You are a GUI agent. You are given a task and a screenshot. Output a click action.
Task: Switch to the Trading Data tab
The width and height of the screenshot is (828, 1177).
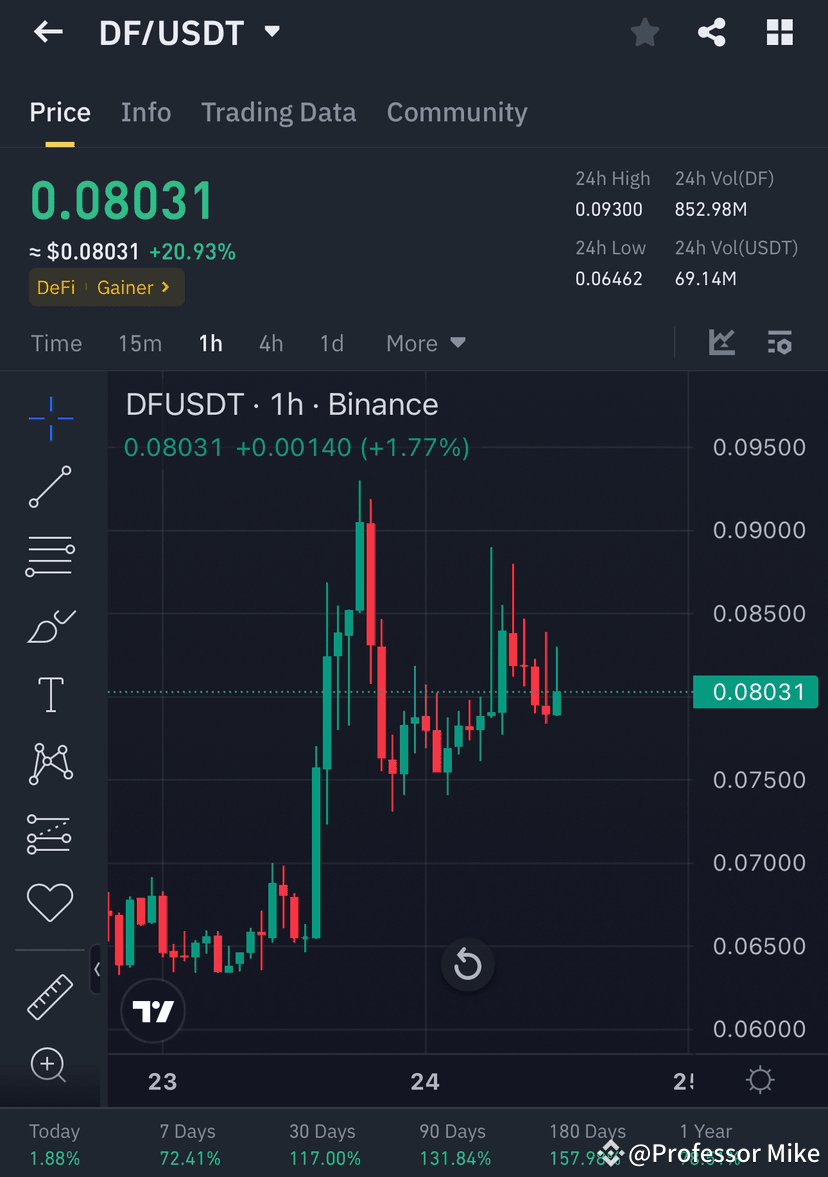pyautogui.click(x=278, y=112)
